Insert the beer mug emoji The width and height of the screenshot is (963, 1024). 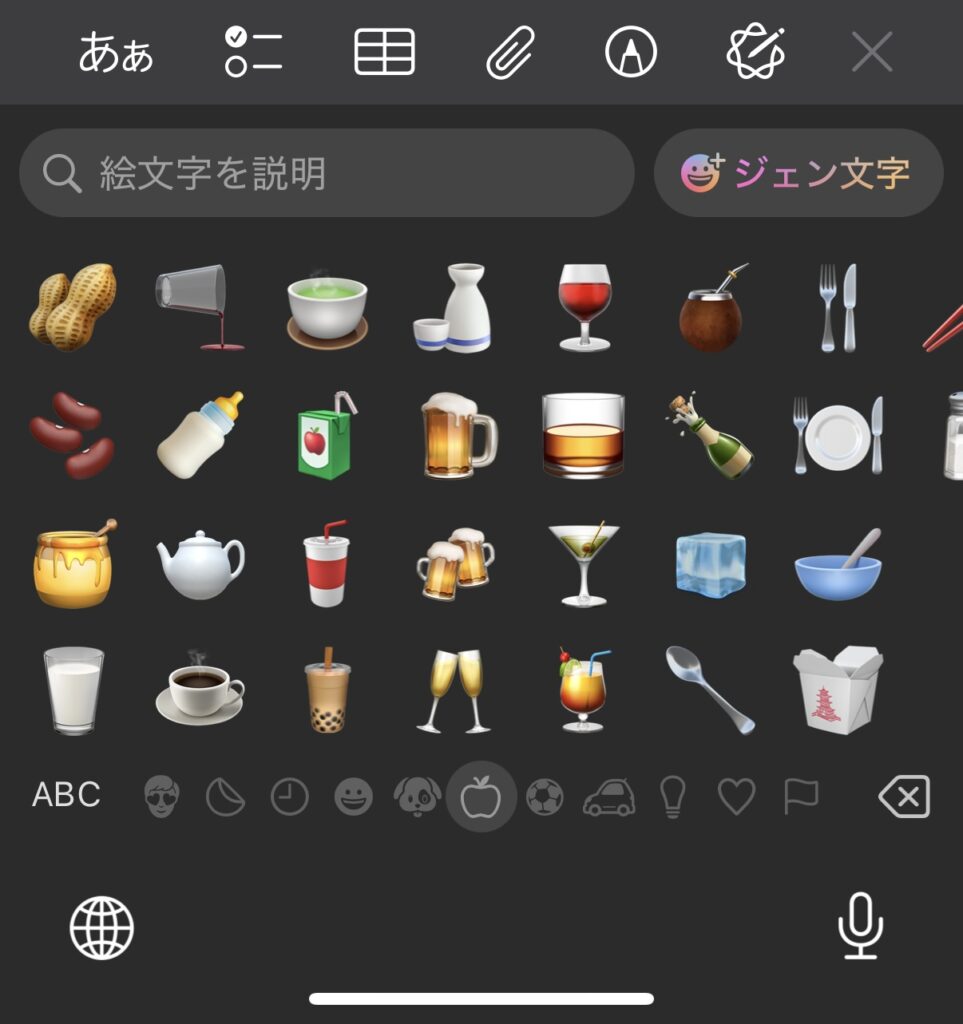[458, 435]
